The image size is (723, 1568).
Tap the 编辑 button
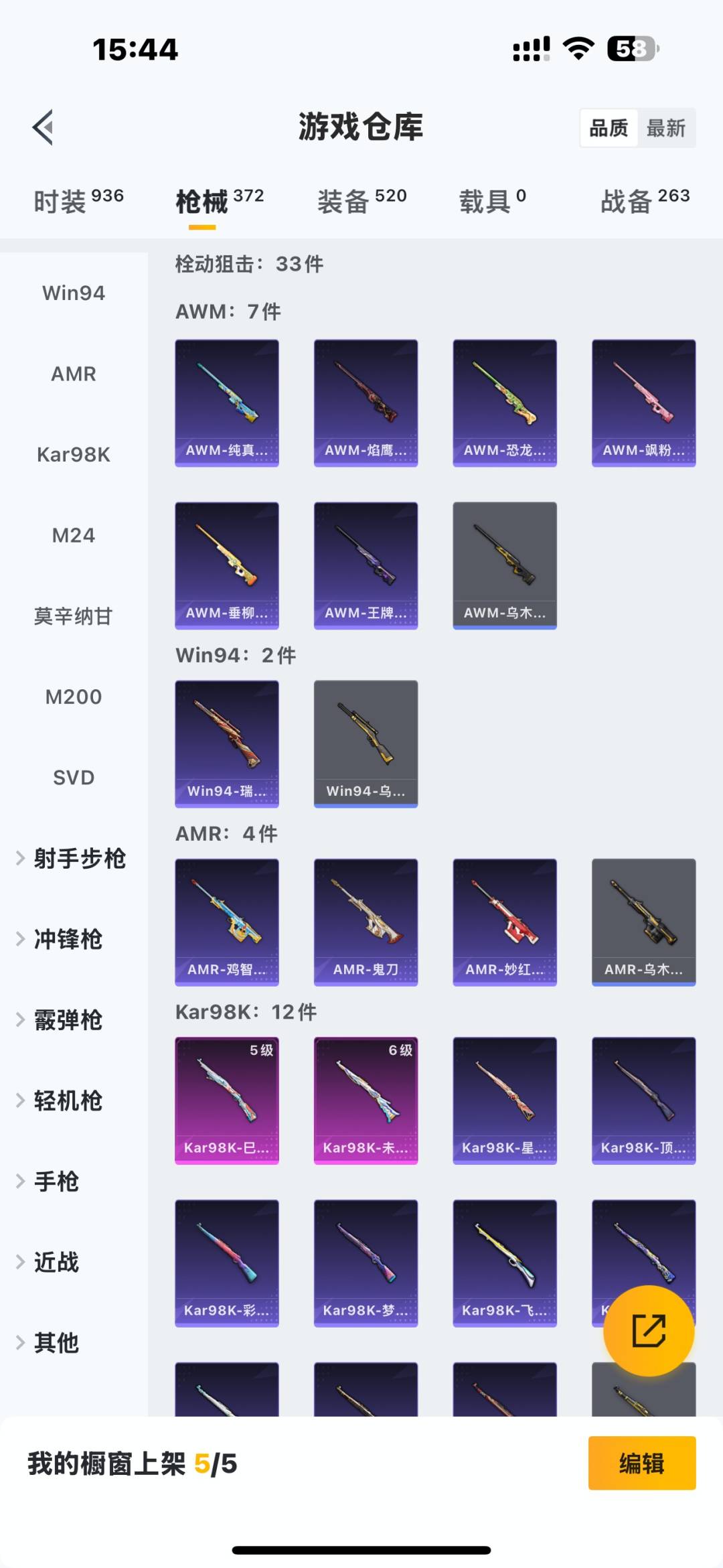641,1464
